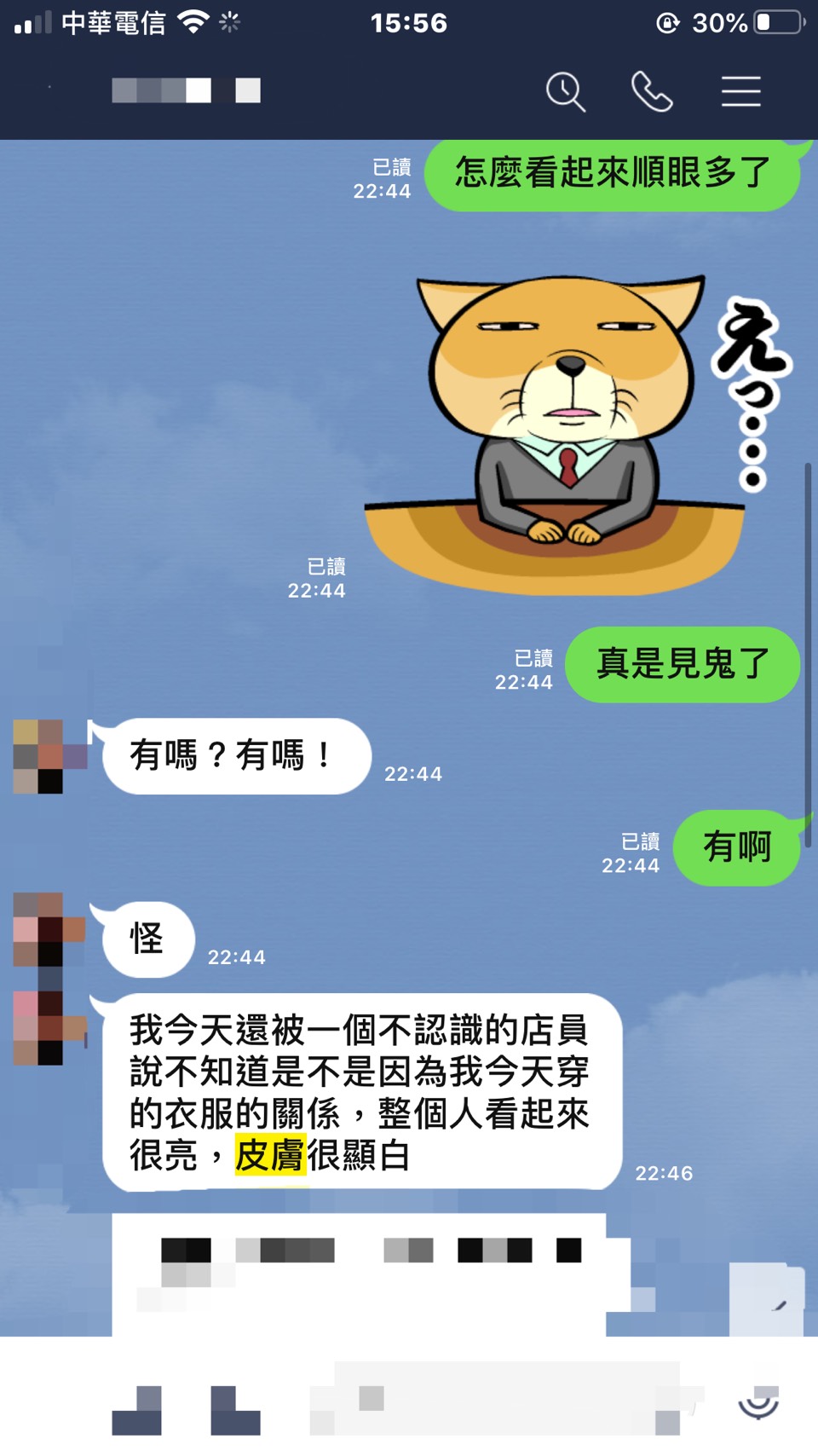Search within this chat
Image resolution: width=818 pixels, height=1456 pixels.
pyautogui.click(x=566, y=92)
